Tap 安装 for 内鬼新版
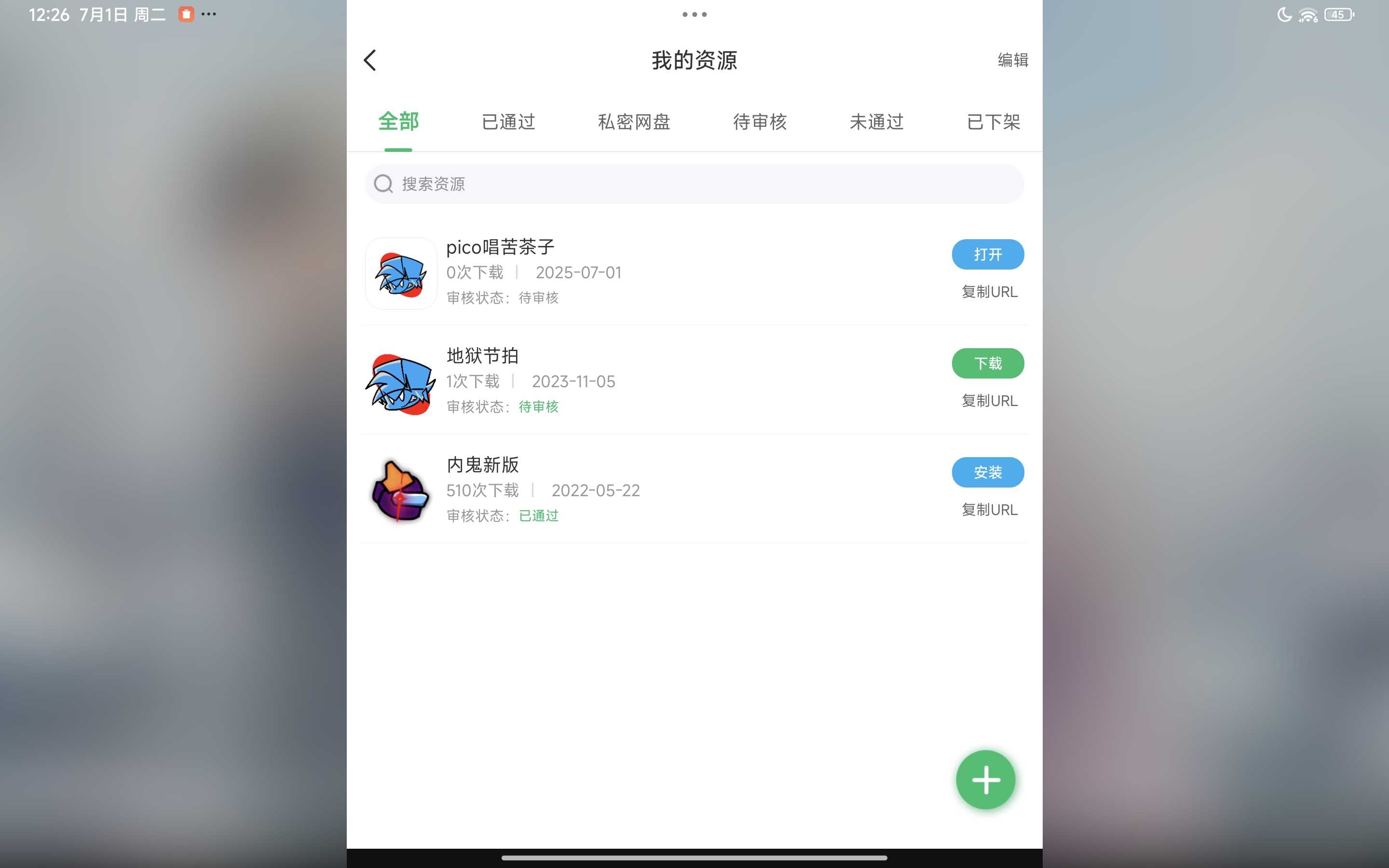Viewport: 1389px width, 868px height. [987, 473]
